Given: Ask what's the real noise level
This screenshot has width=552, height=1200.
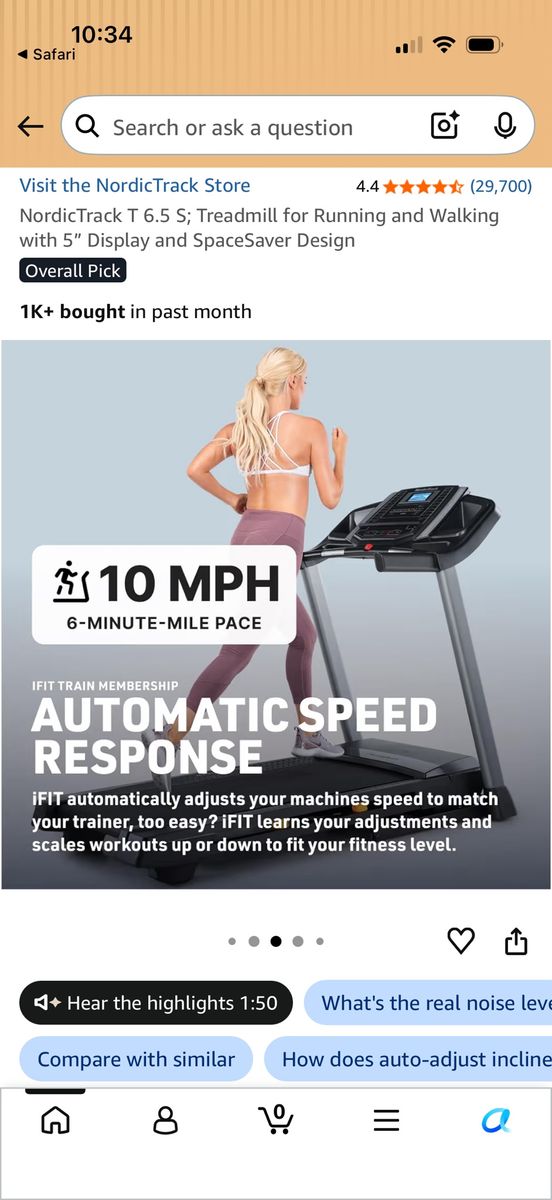Looking at the screenshot, I should click(428, 1003).
